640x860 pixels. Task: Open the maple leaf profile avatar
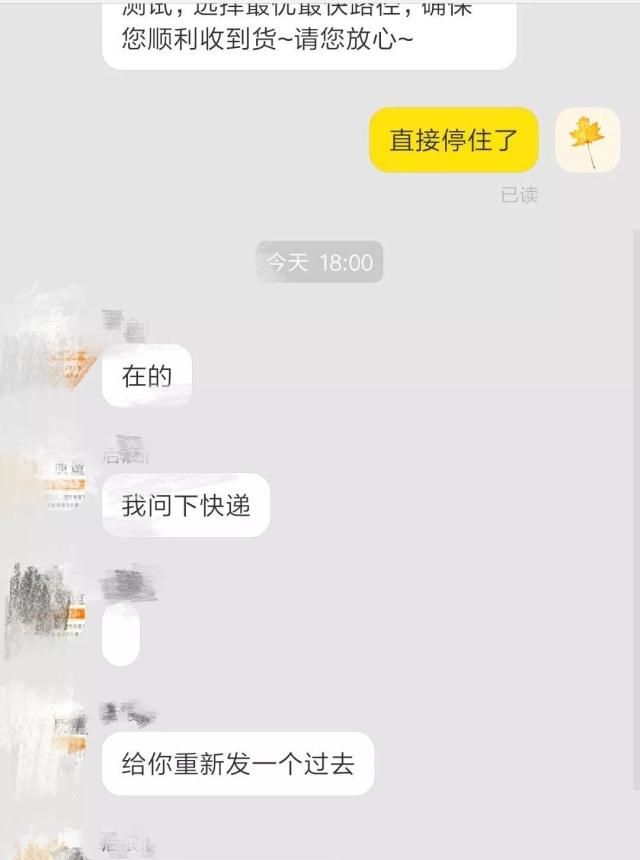tap(587, 141)
